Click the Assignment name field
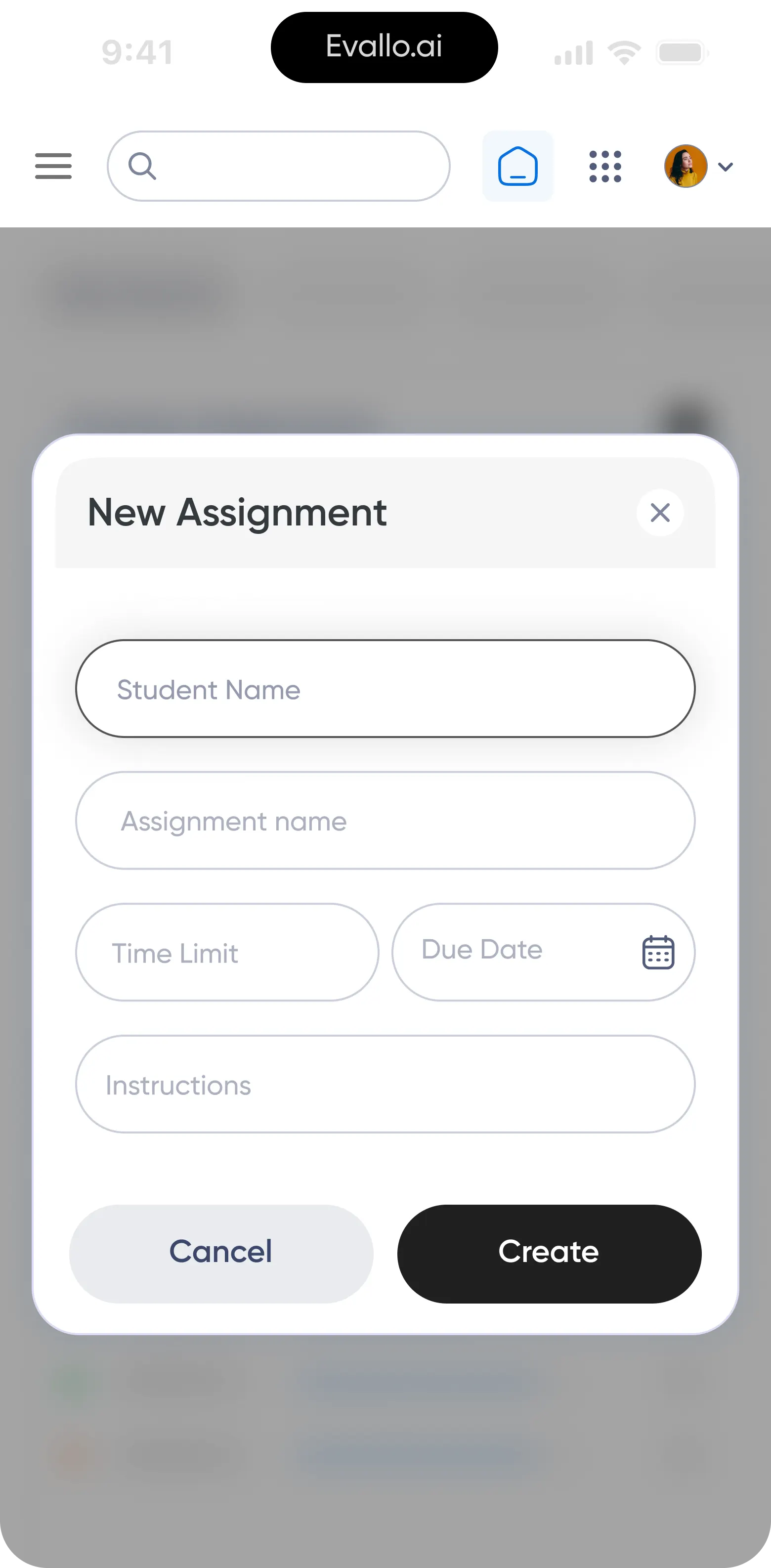This screenshot has height=1568, width=771. click(385, 821)
